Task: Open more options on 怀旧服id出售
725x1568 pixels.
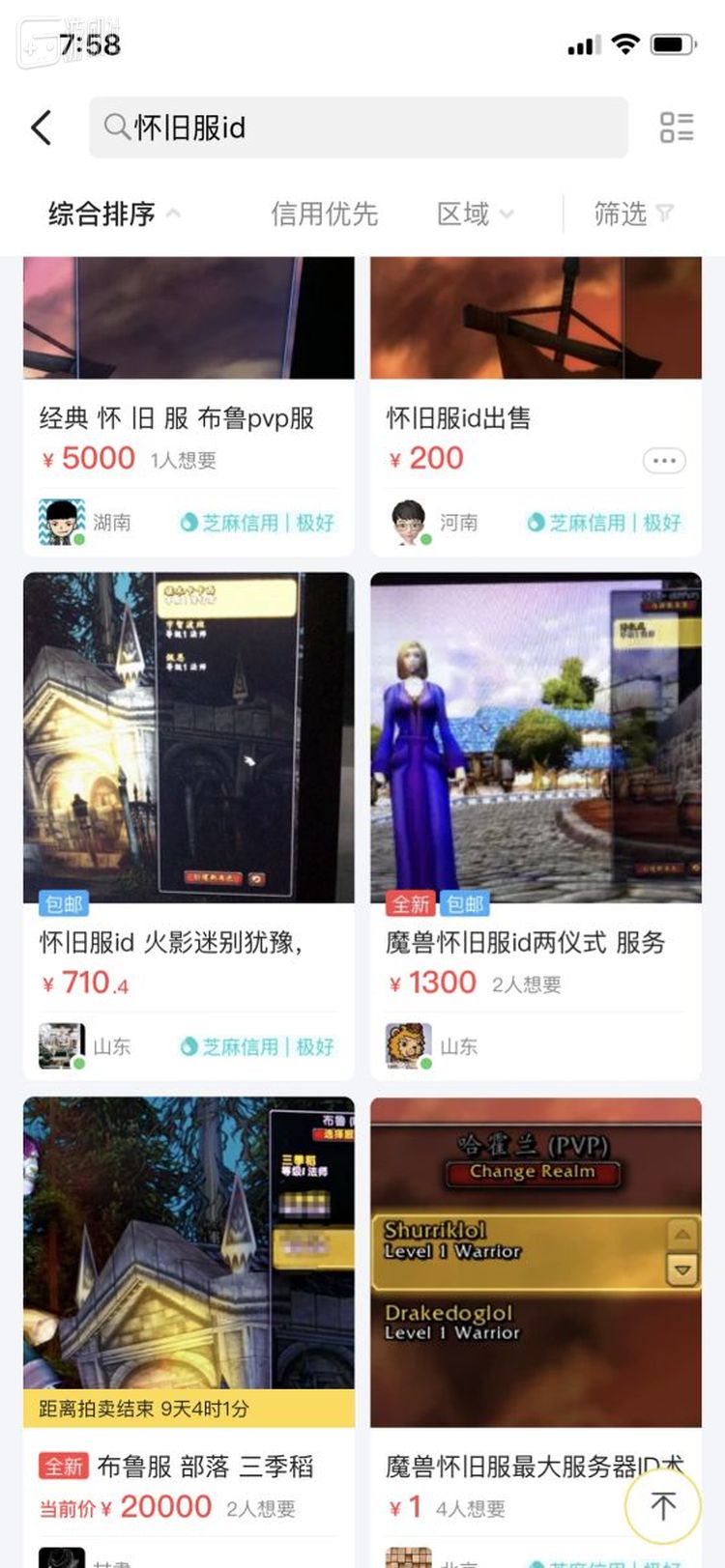Action: [664, 461]
